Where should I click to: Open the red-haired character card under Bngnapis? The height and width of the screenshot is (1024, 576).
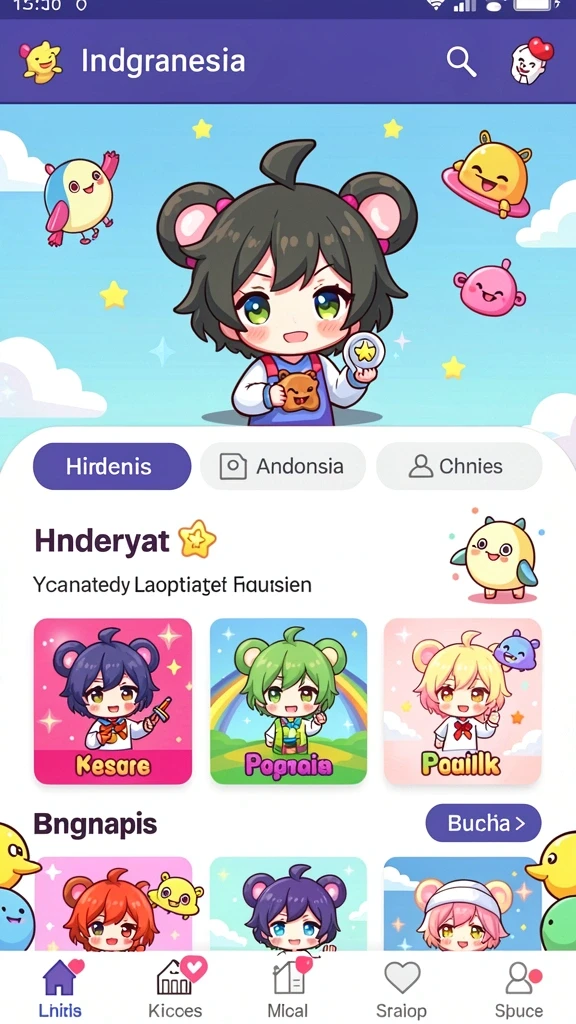113,904
